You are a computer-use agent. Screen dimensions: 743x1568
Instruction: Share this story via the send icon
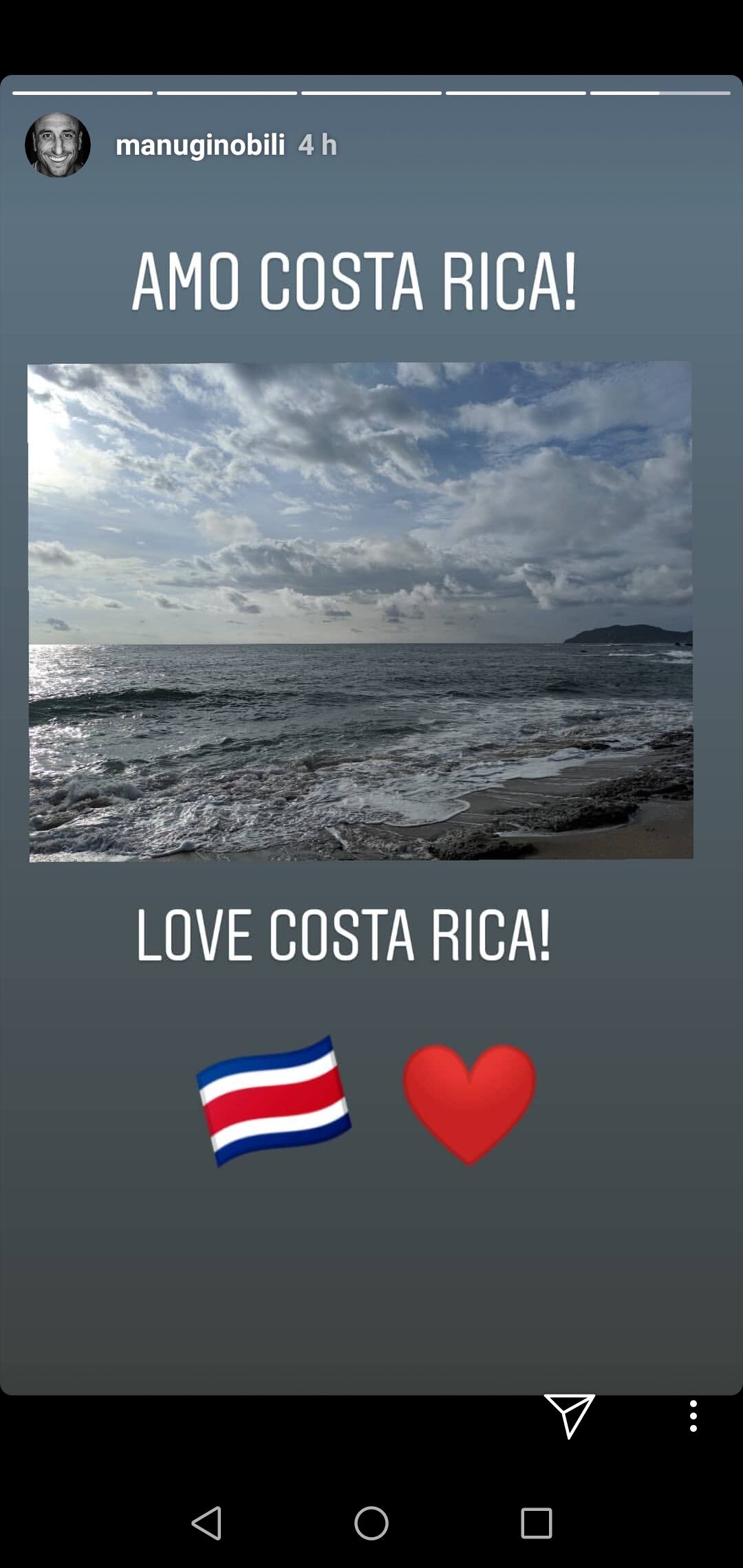pos(569,1416)
